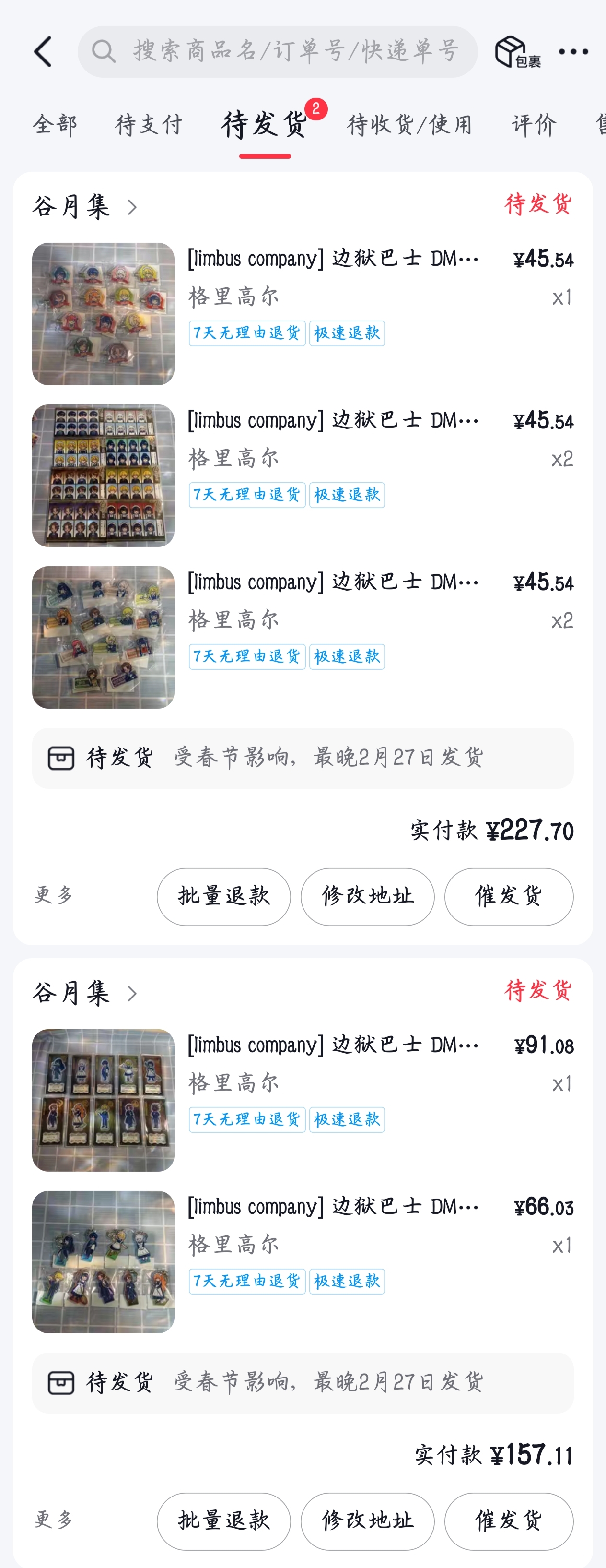Open the 评价 tab

click(x=534, y=125)
